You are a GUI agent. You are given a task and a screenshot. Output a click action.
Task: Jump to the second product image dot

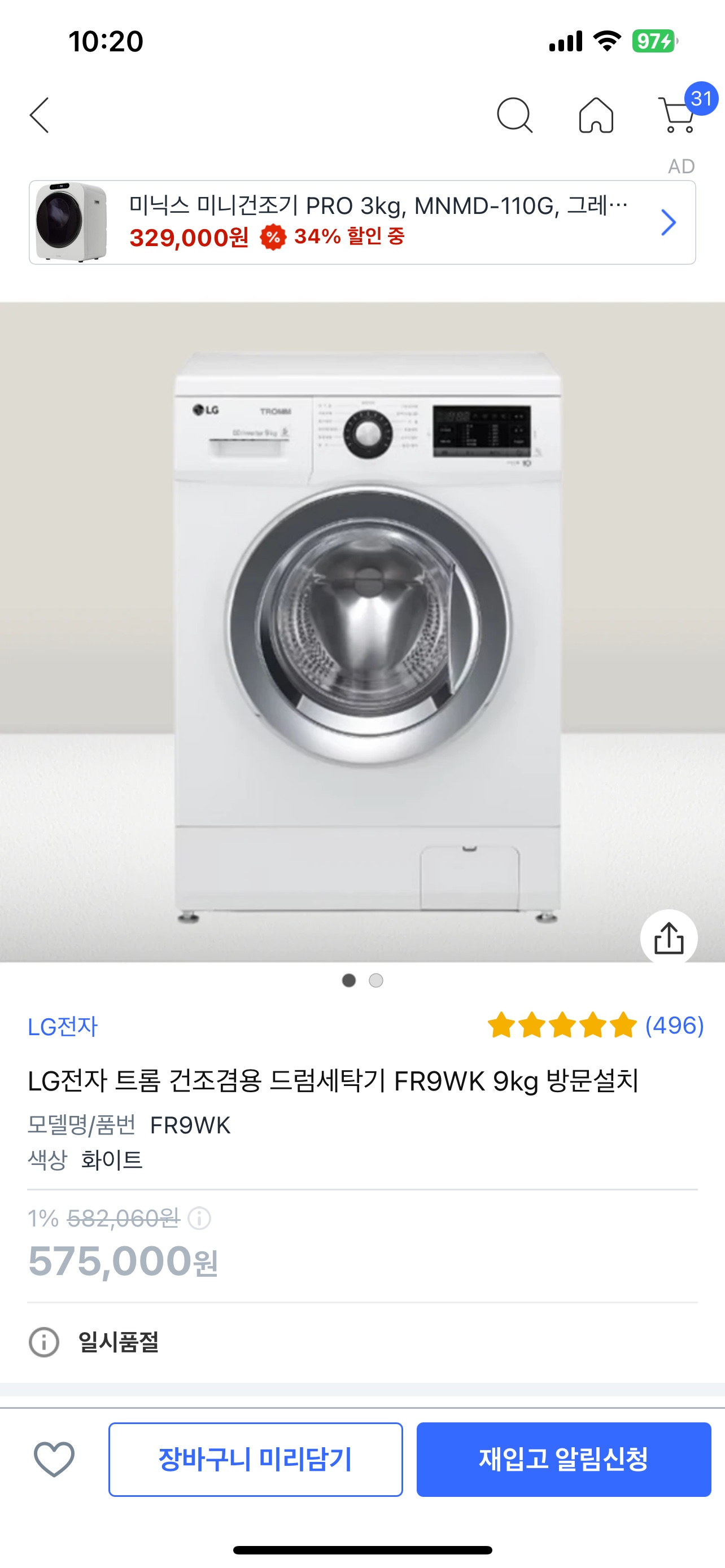click(376, 980)
